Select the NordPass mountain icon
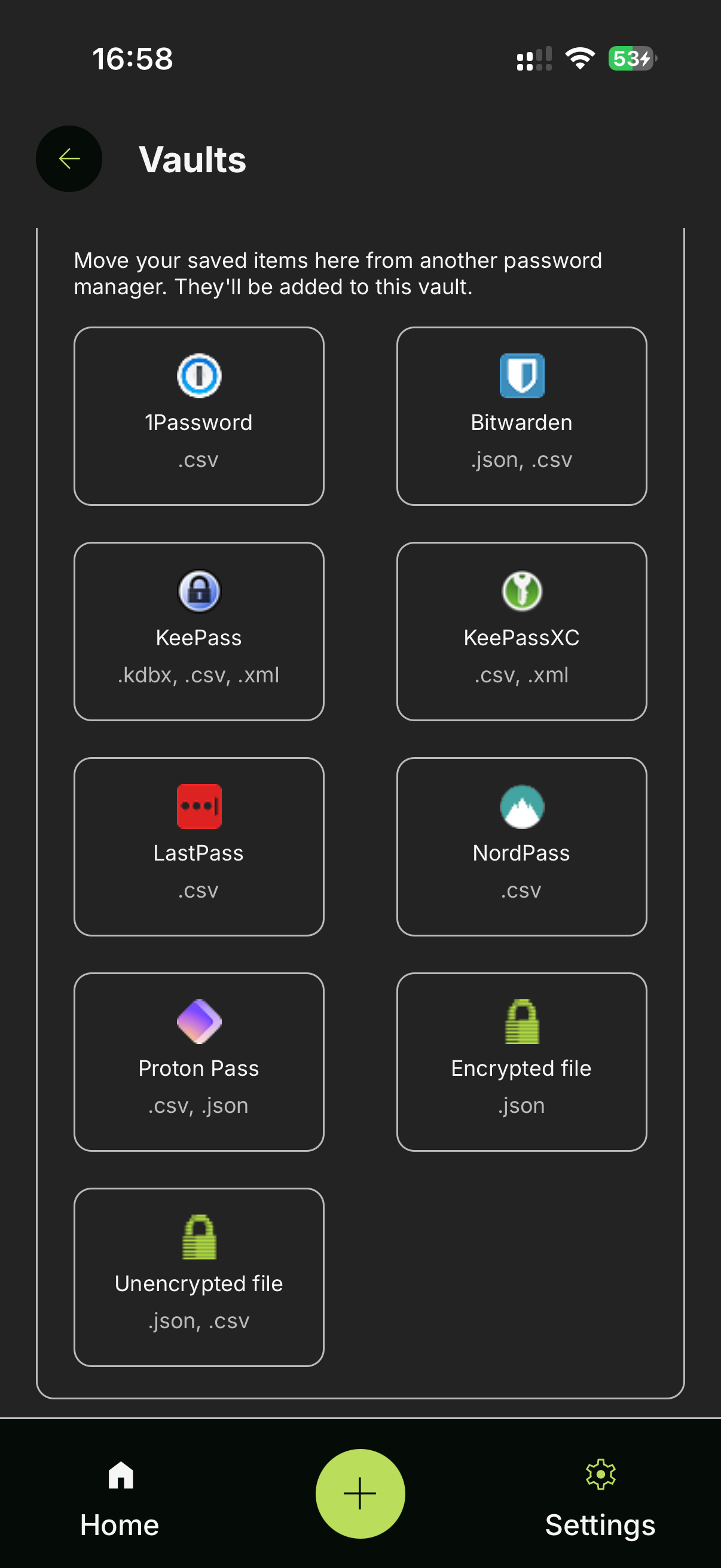721x1568 pixels. click(x=521, y=807)
